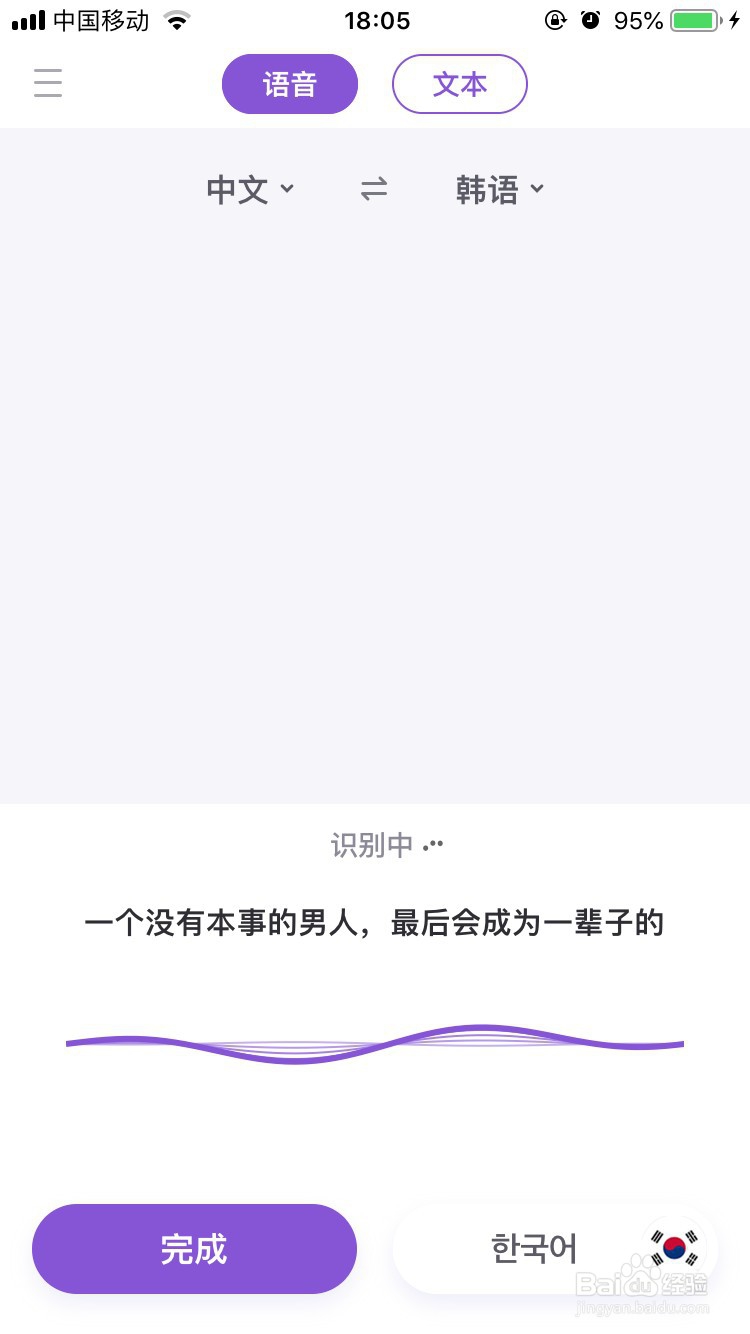Swap source and target languages

tap(374, 189)
